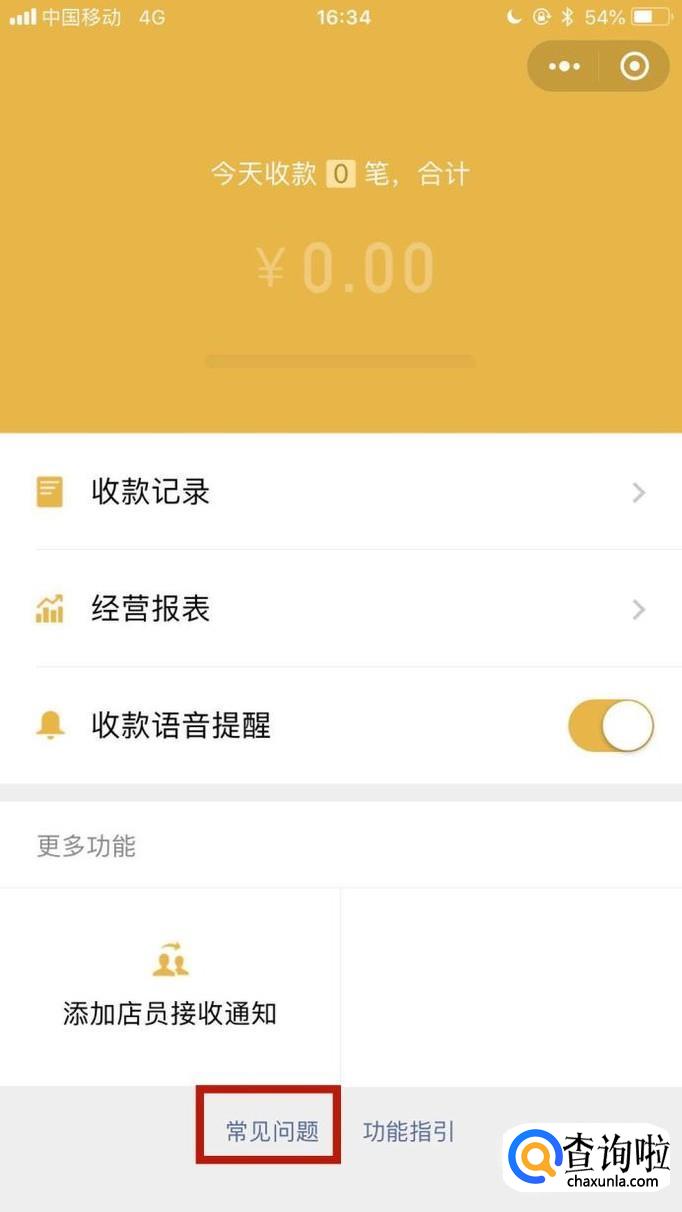Open the mini program more options menu
This screenshot has height=1212, width=682.
pos(564,67)
